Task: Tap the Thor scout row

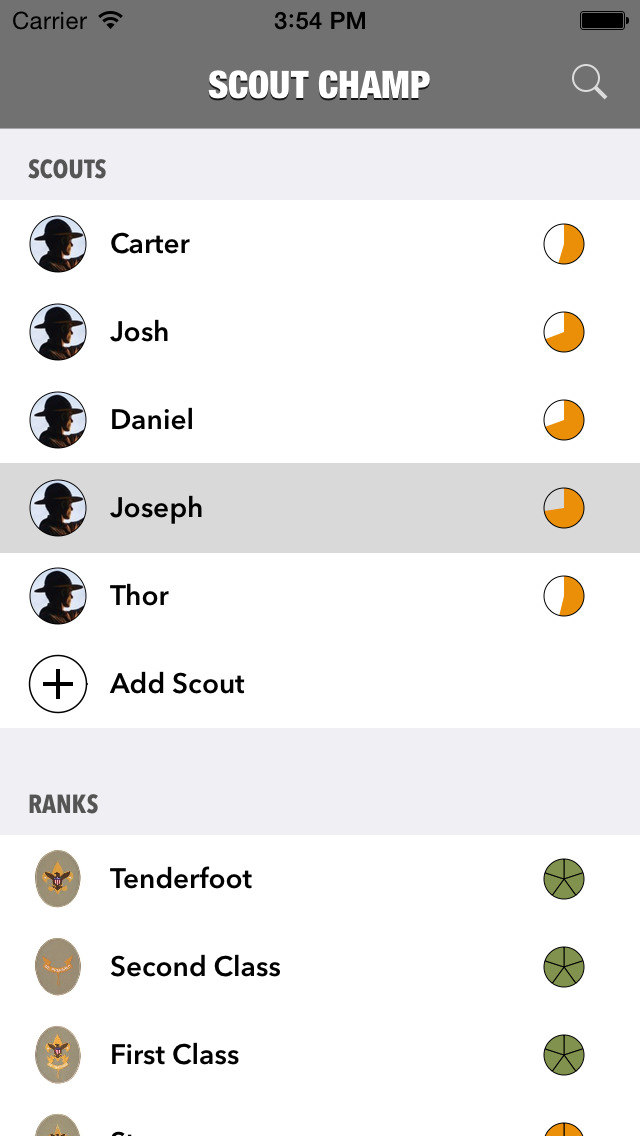Action: point(320,596)
